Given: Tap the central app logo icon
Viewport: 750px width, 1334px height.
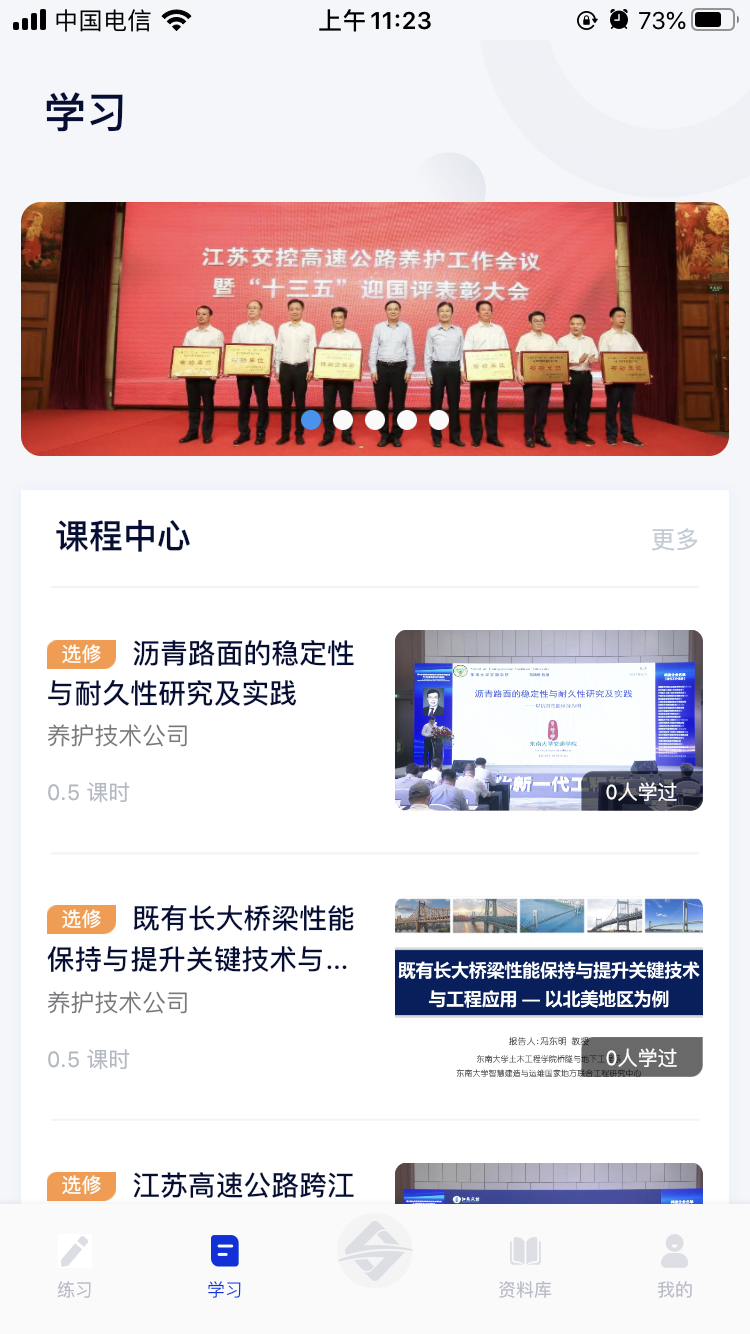Looking at the screenshot, I should (x=375, y=1250).
